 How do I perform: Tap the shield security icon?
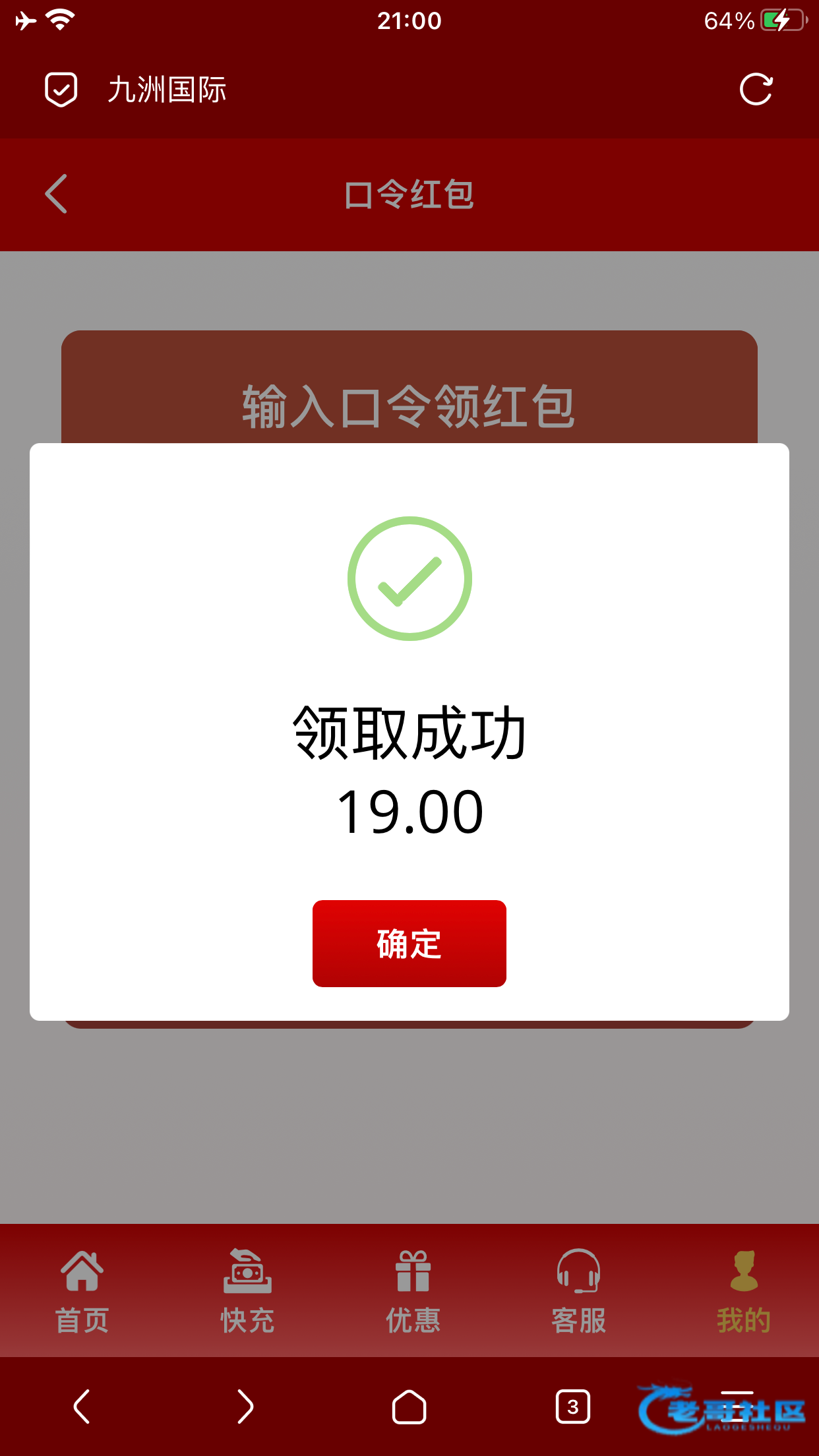point(61,90)
